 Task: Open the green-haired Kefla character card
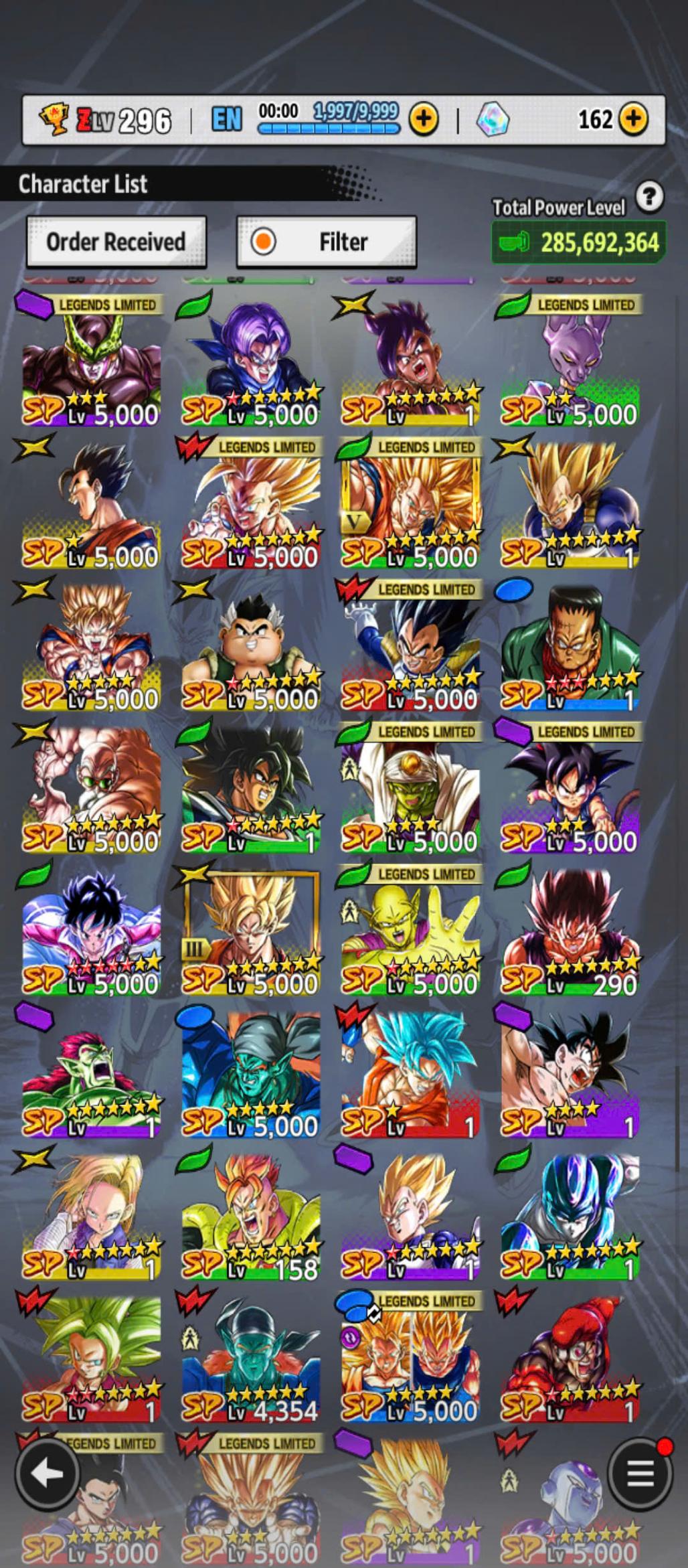pos(92,1359)
